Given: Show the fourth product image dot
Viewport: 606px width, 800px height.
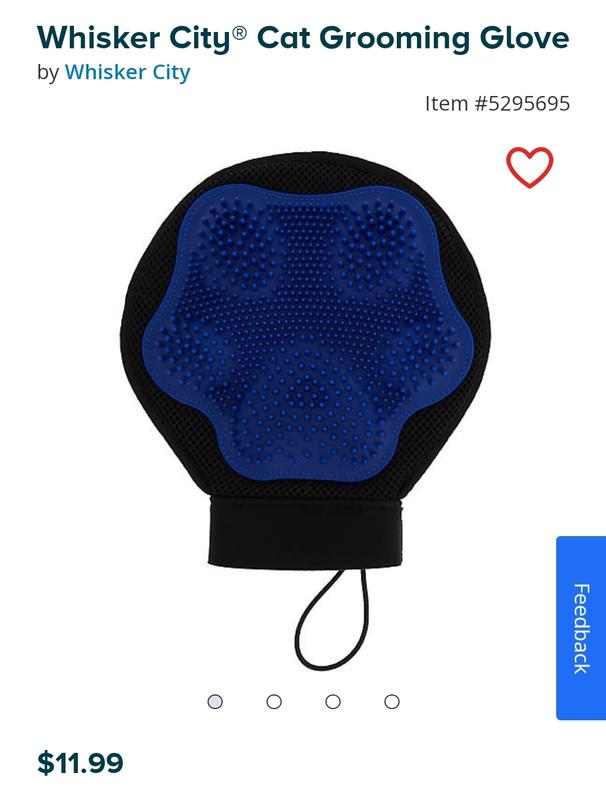Looking at the screenshot, I should point(392,702).
